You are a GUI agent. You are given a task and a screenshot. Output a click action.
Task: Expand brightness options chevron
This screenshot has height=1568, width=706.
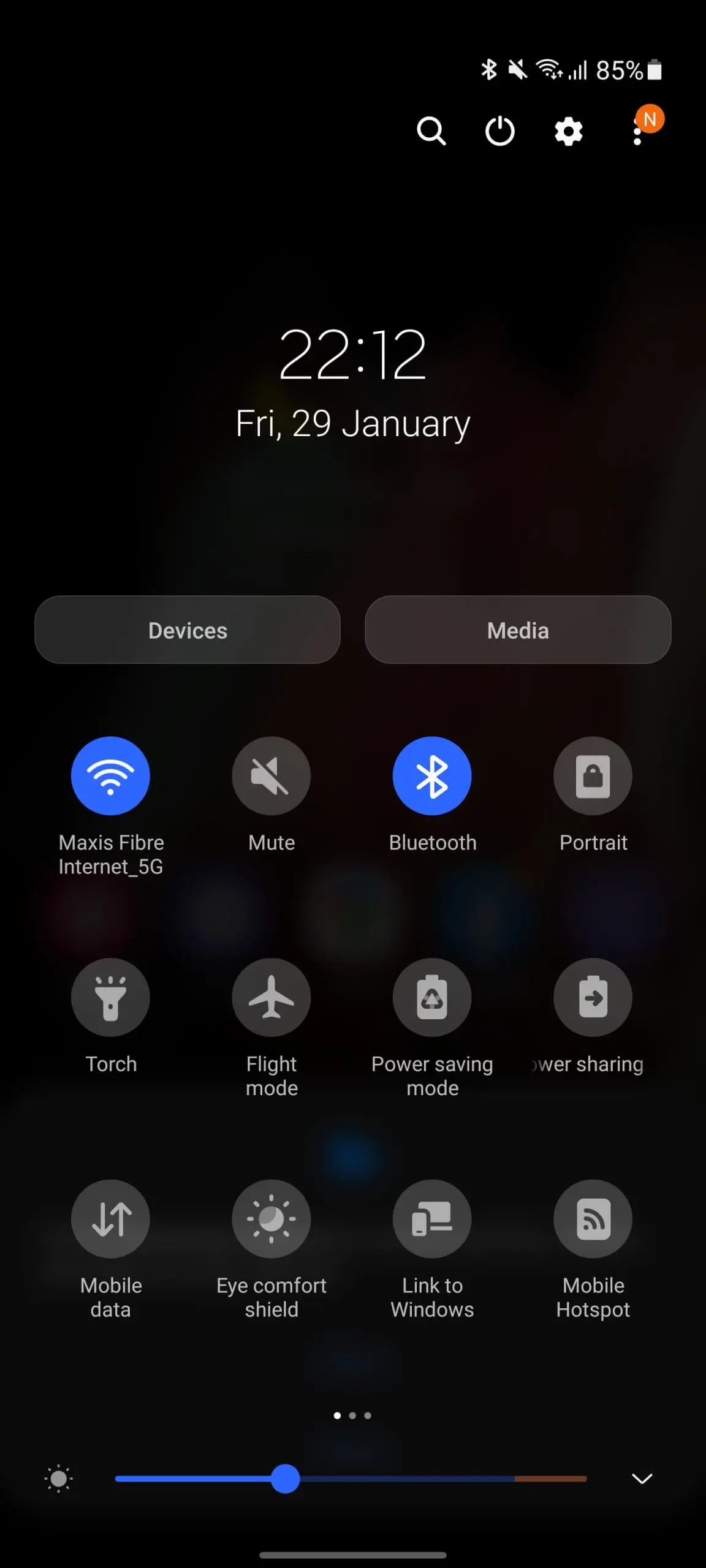click(x=642, y=1479)
